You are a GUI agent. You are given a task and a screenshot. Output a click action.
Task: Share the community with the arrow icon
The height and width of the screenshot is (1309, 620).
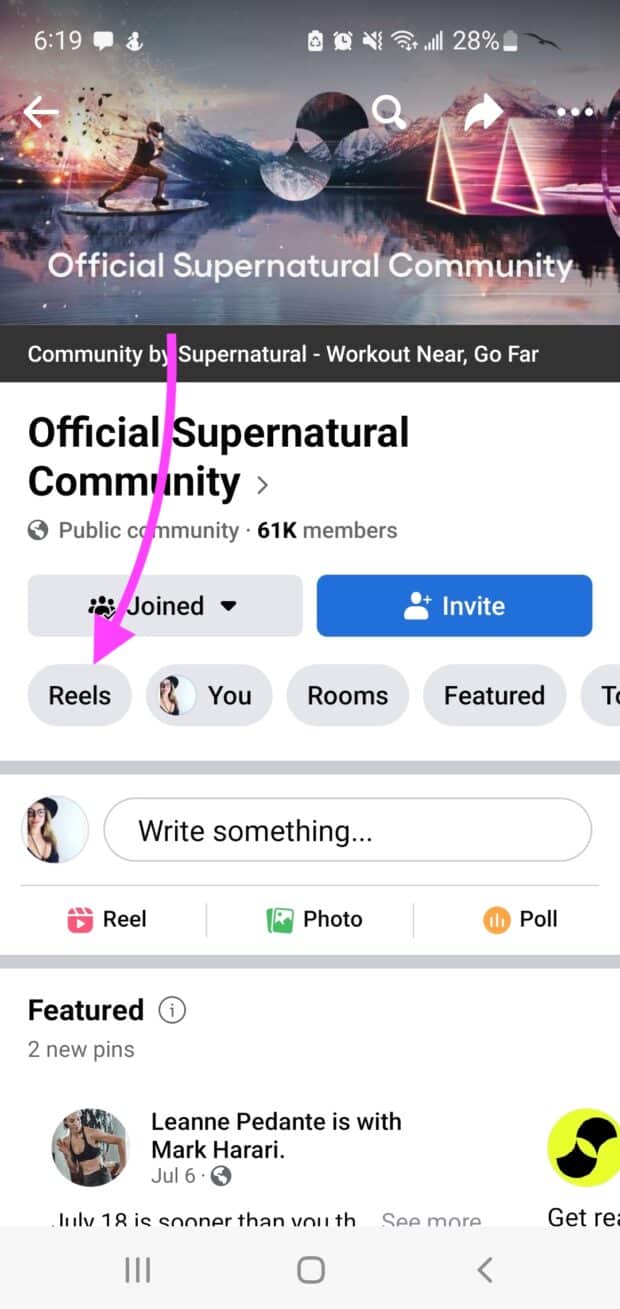(x=483, y=114)
